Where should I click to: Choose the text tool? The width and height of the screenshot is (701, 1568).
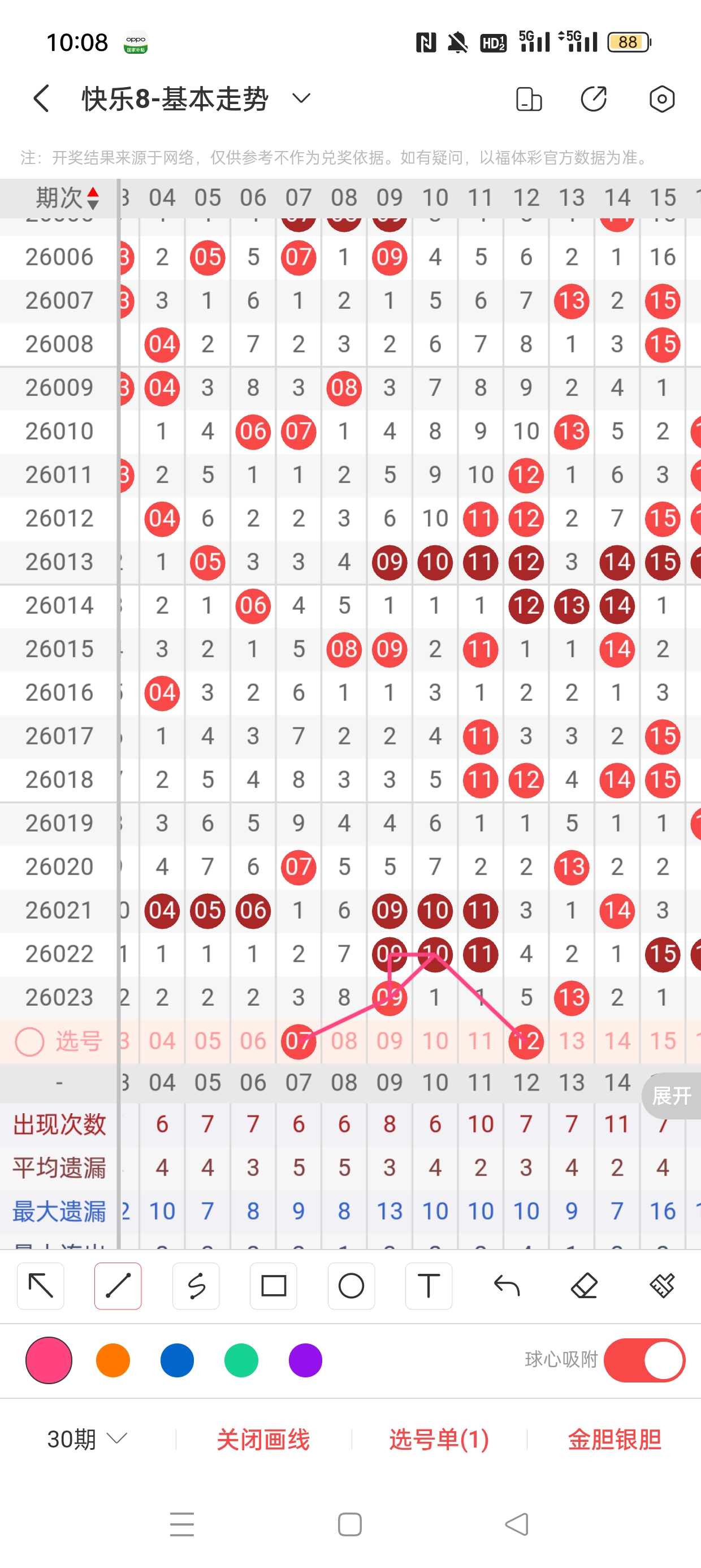(x=429, y=1286)
